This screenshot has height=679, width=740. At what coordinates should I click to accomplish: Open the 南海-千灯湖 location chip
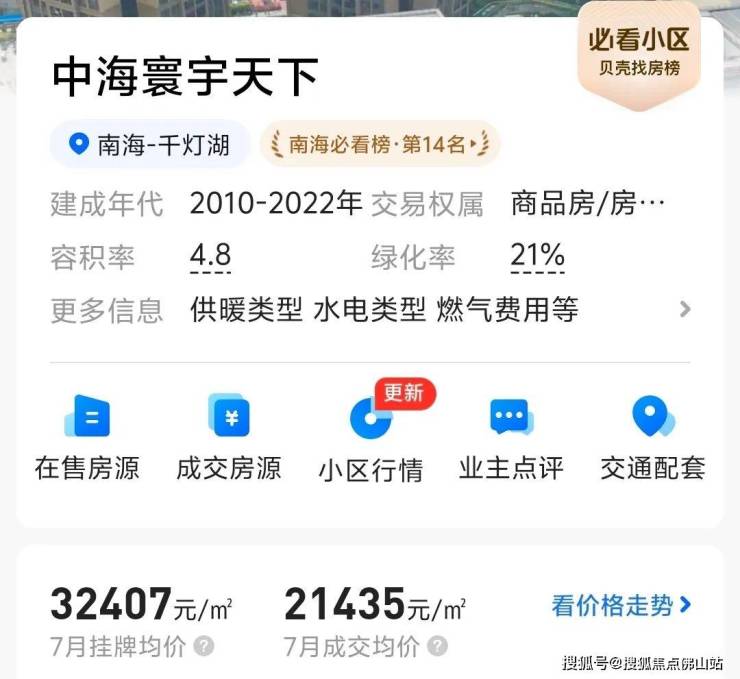click(x=150, y=145)
